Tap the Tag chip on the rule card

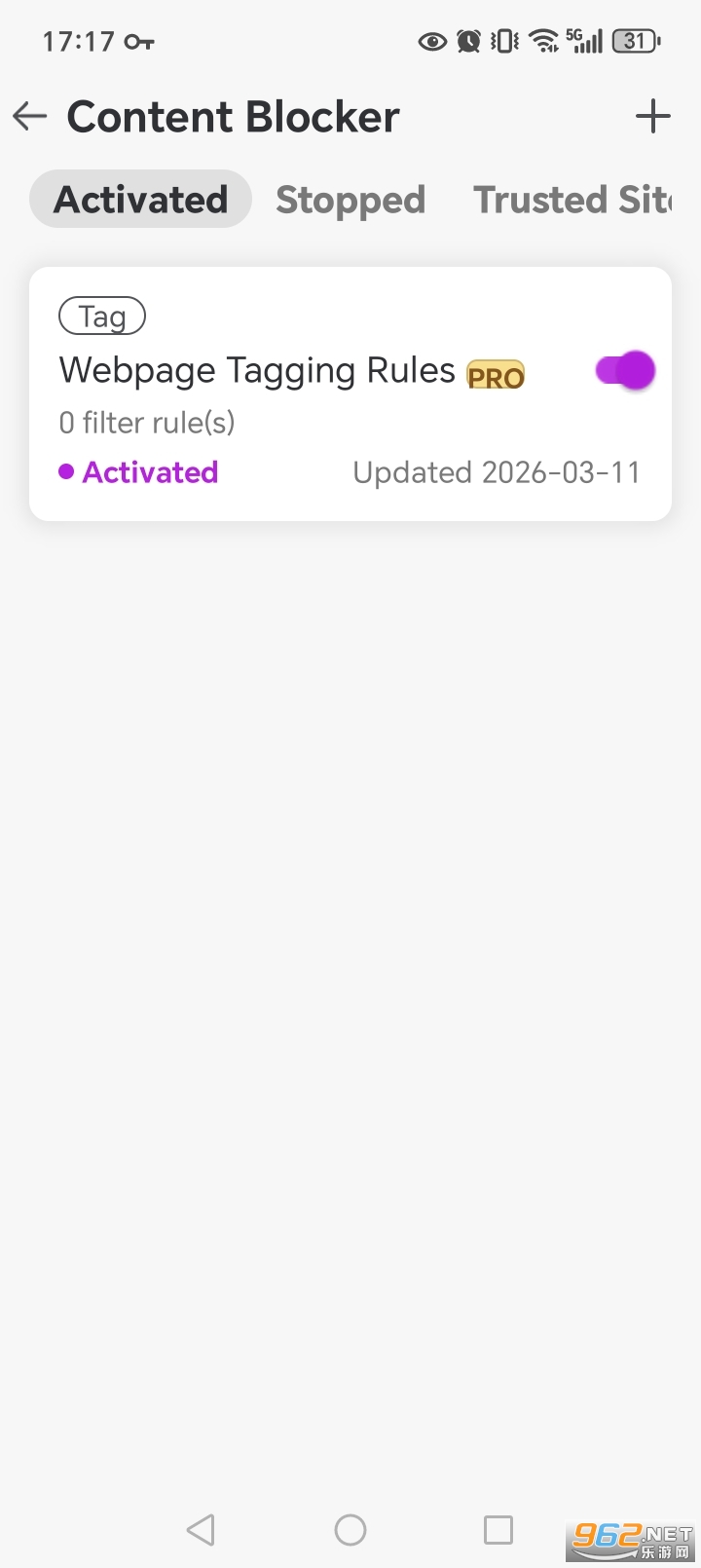(101, 316)
